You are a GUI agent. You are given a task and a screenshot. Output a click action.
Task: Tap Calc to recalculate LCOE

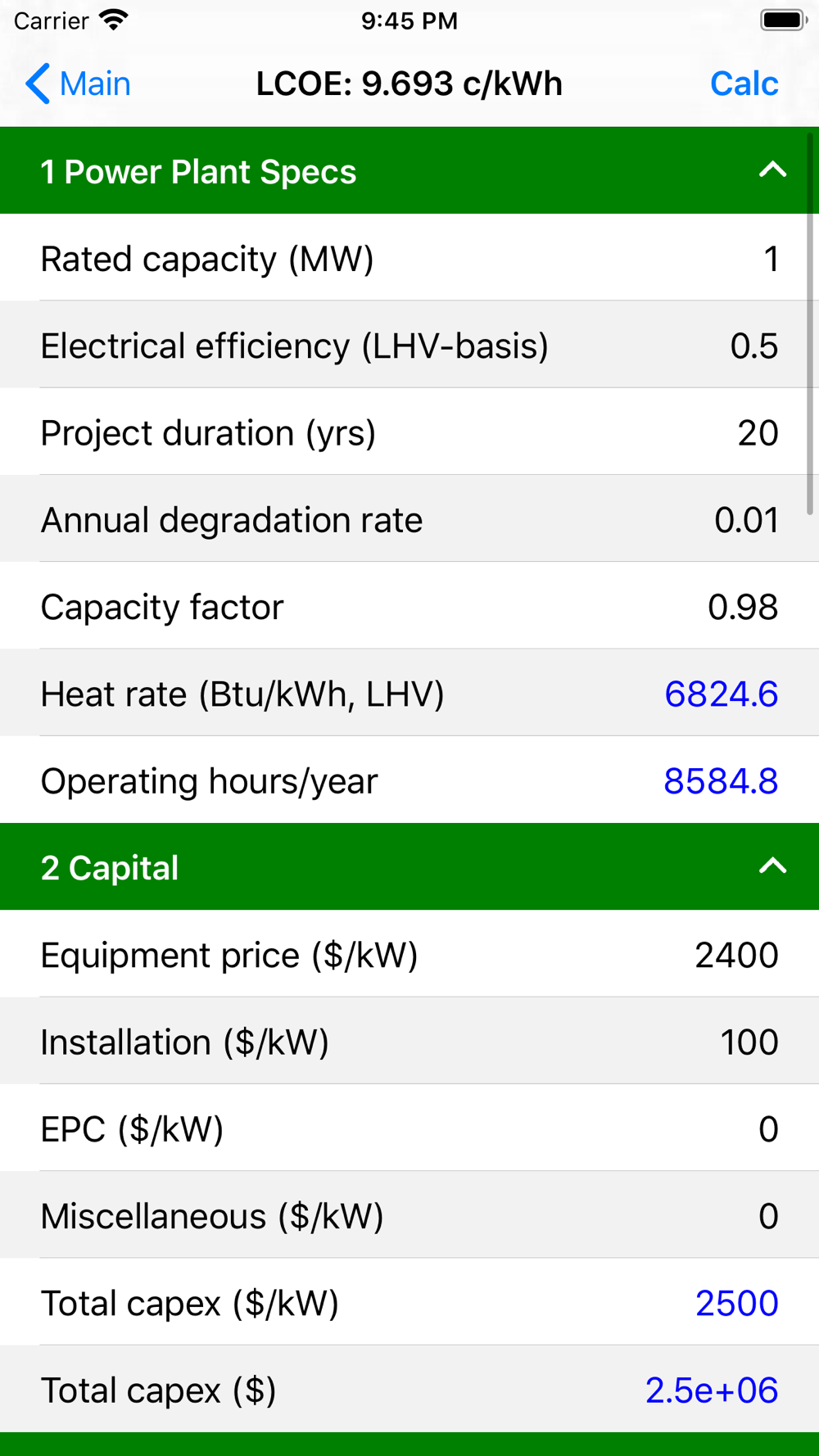[743, 84]
